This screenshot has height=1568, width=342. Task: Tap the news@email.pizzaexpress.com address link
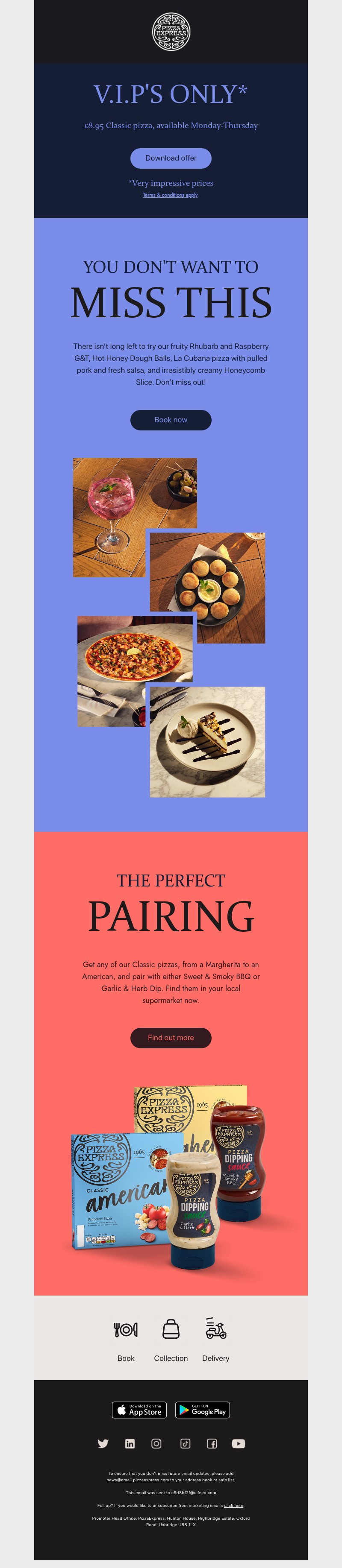tap(138, 1480)
